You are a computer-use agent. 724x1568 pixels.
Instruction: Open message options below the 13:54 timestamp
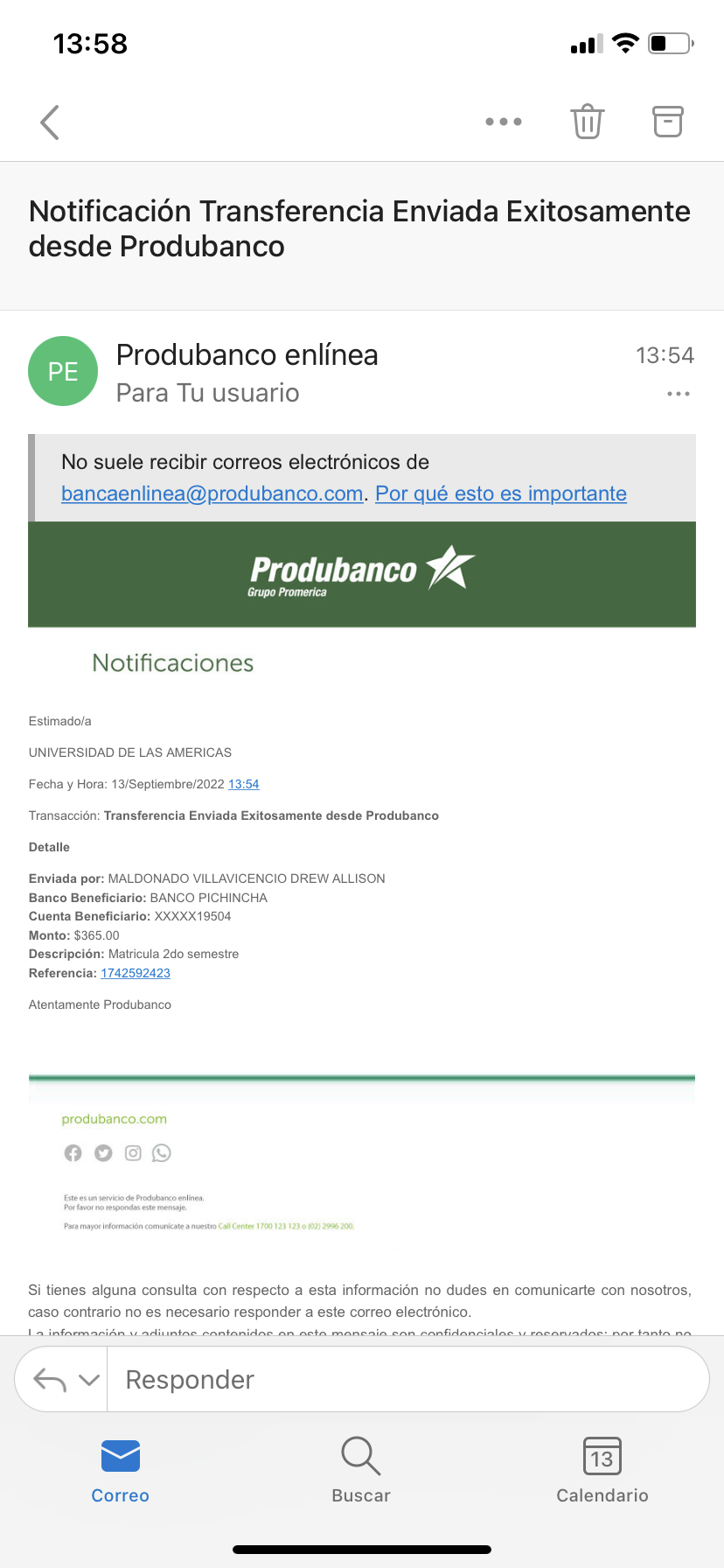(x=679, y=395)
